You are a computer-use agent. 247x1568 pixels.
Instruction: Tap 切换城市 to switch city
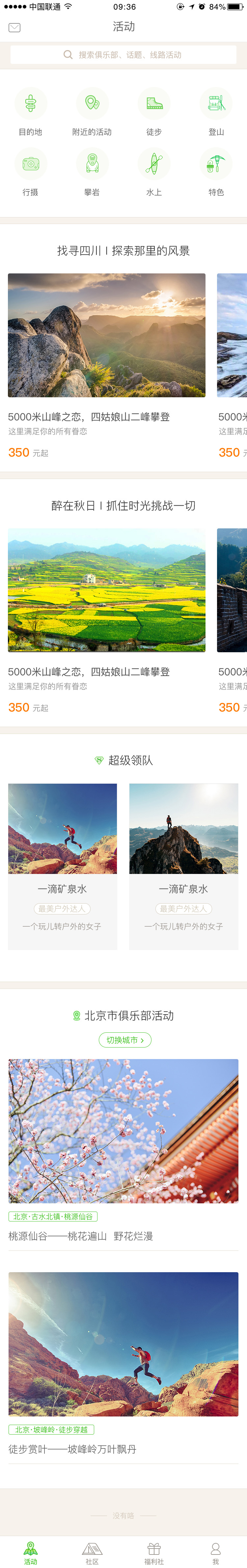[125, 1040]
